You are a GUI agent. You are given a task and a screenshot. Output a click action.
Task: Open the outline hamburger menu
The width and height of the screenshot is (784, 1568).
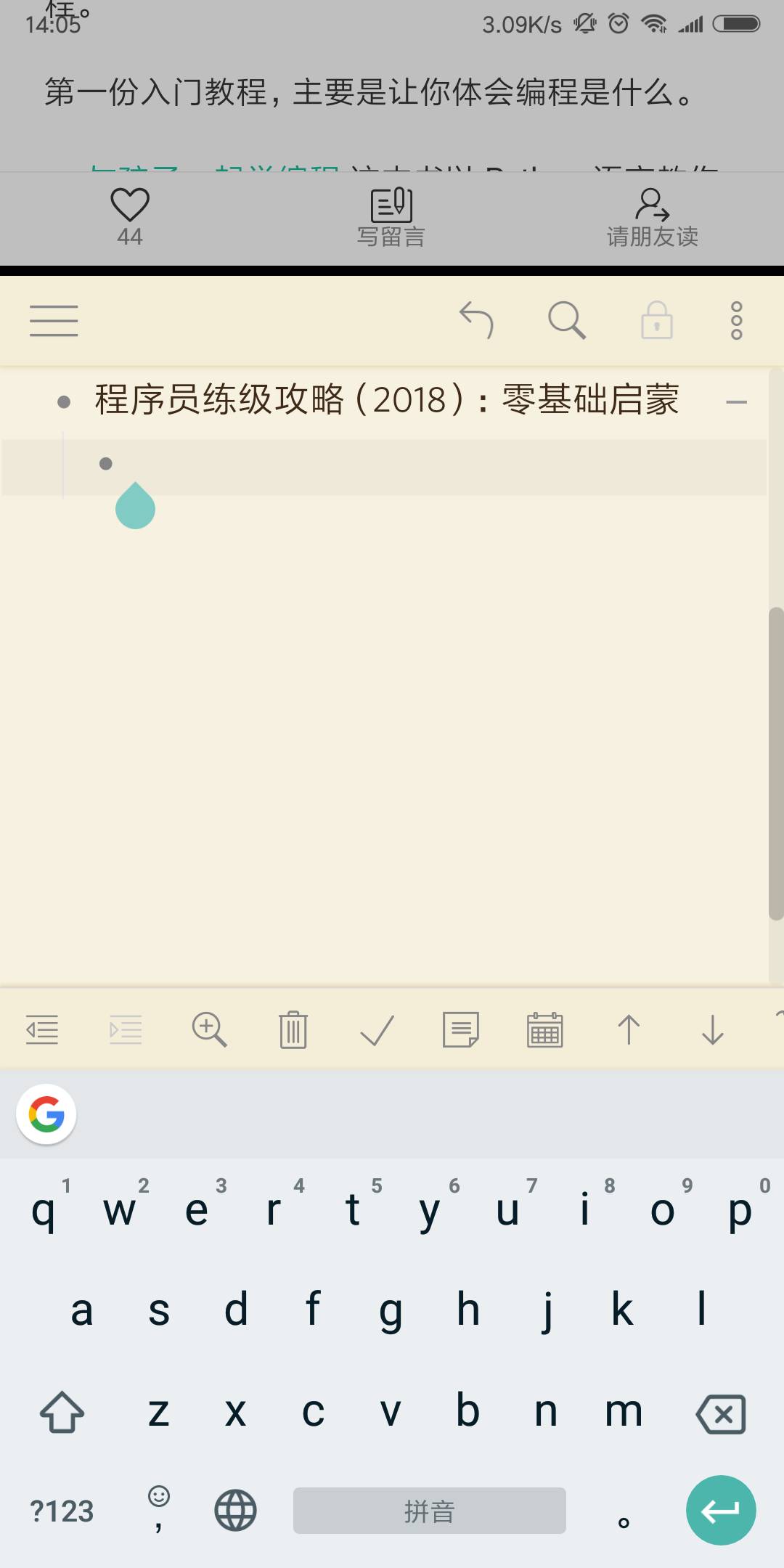pos(54,321)
